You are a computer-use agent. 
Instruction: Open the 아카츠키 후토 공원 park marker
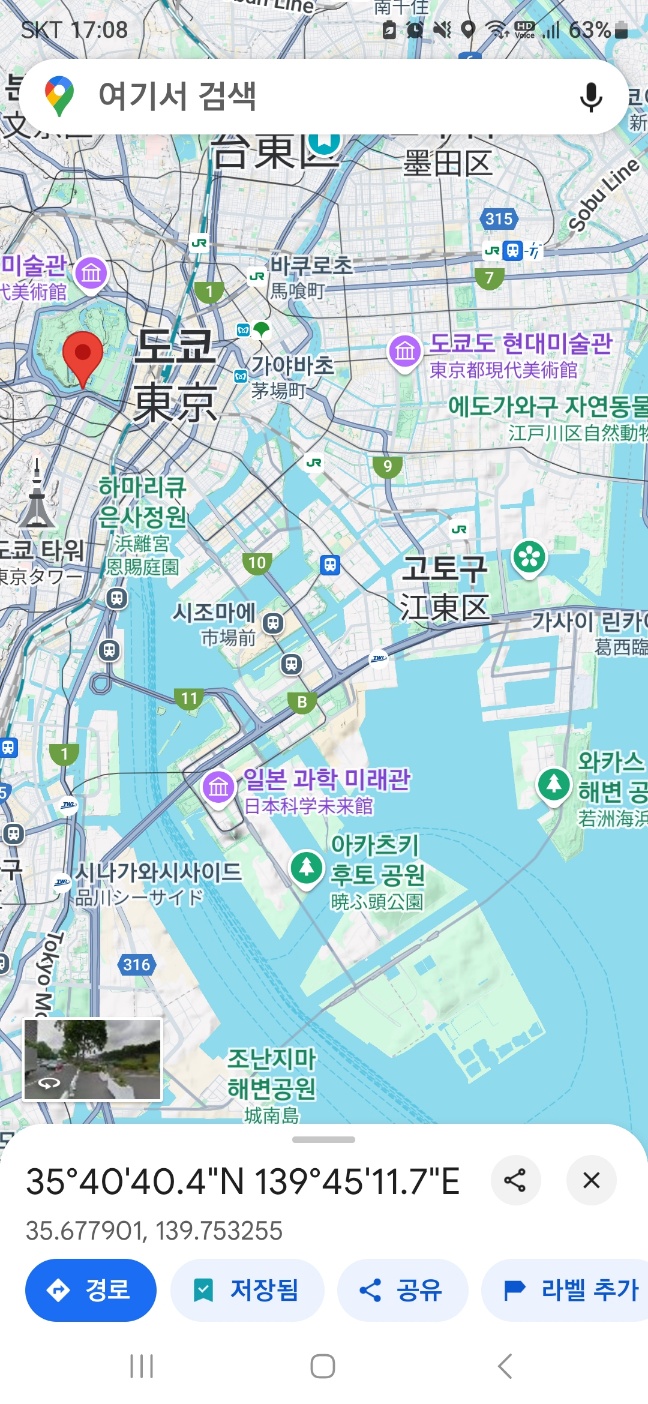click(x=306, y=867)
